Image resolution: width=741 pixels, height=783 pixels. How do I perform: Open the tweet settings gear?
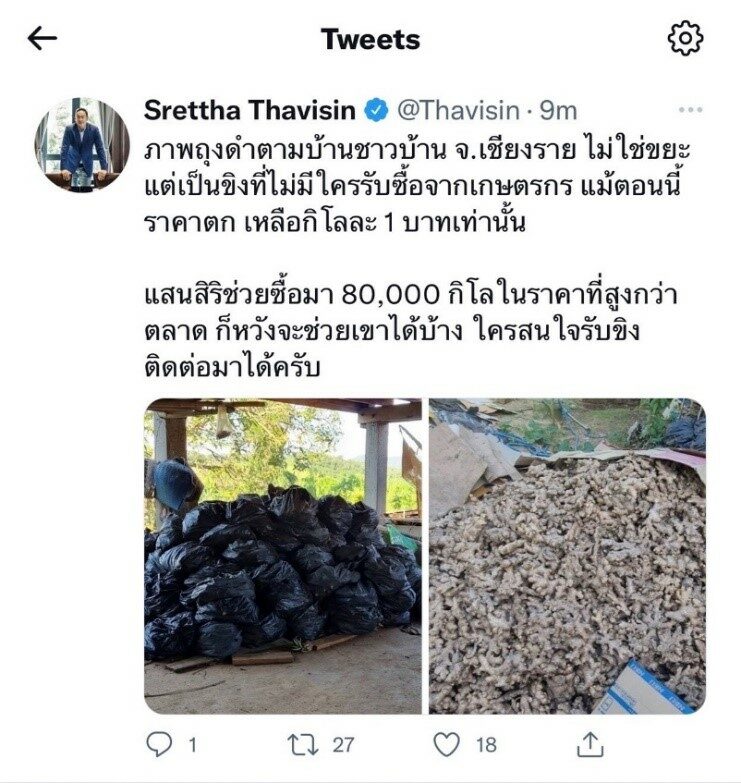[685, 39]
